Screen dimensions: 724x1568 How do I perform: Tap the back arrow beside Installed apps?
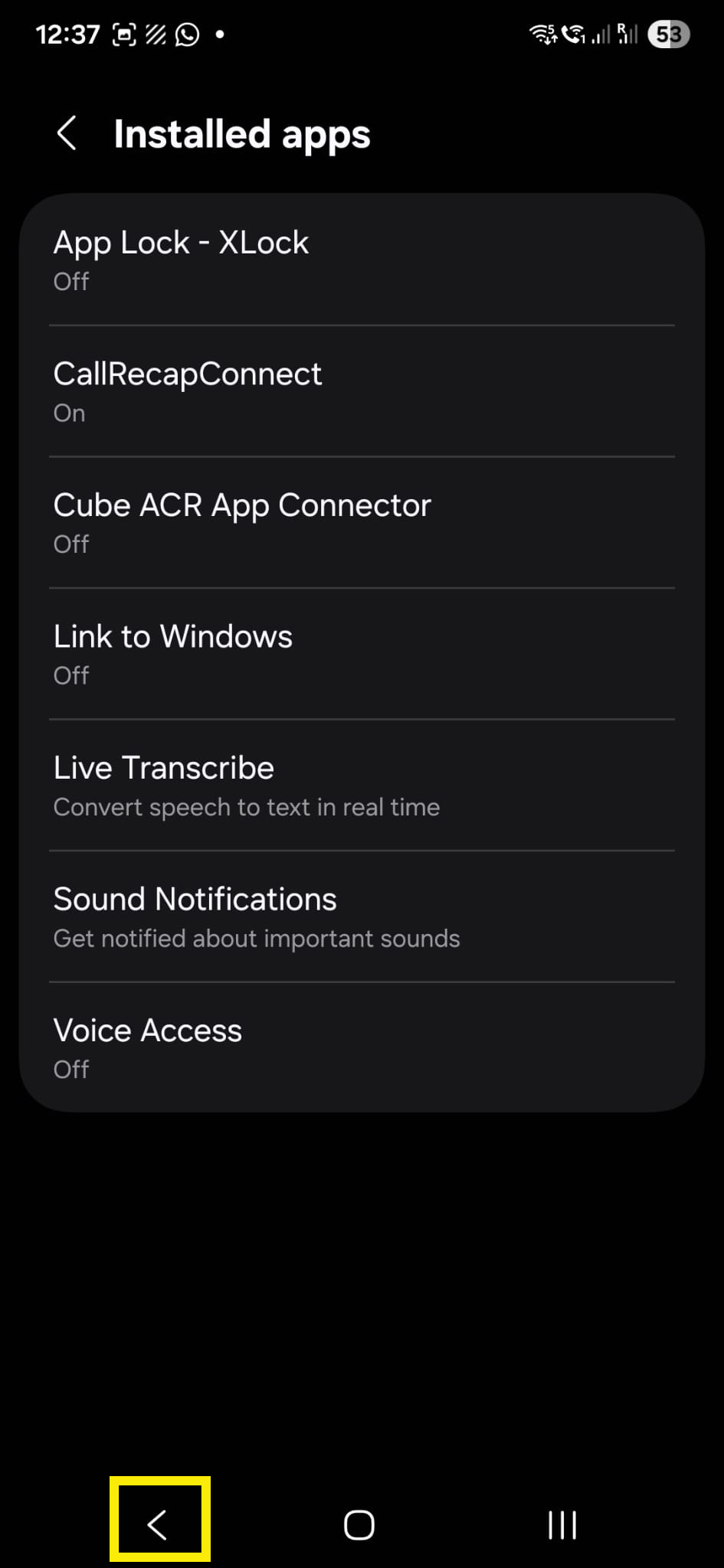point(67,133)
